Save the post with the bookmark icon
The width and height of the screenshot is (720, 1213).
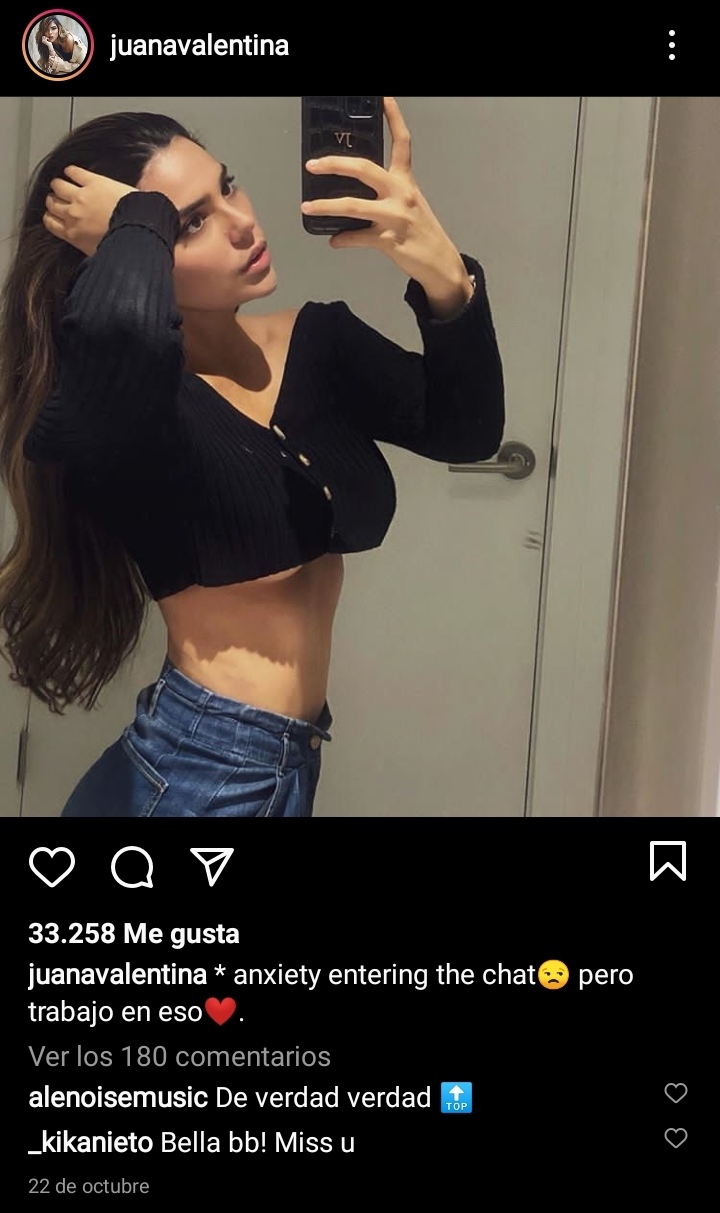pos(667,861)
